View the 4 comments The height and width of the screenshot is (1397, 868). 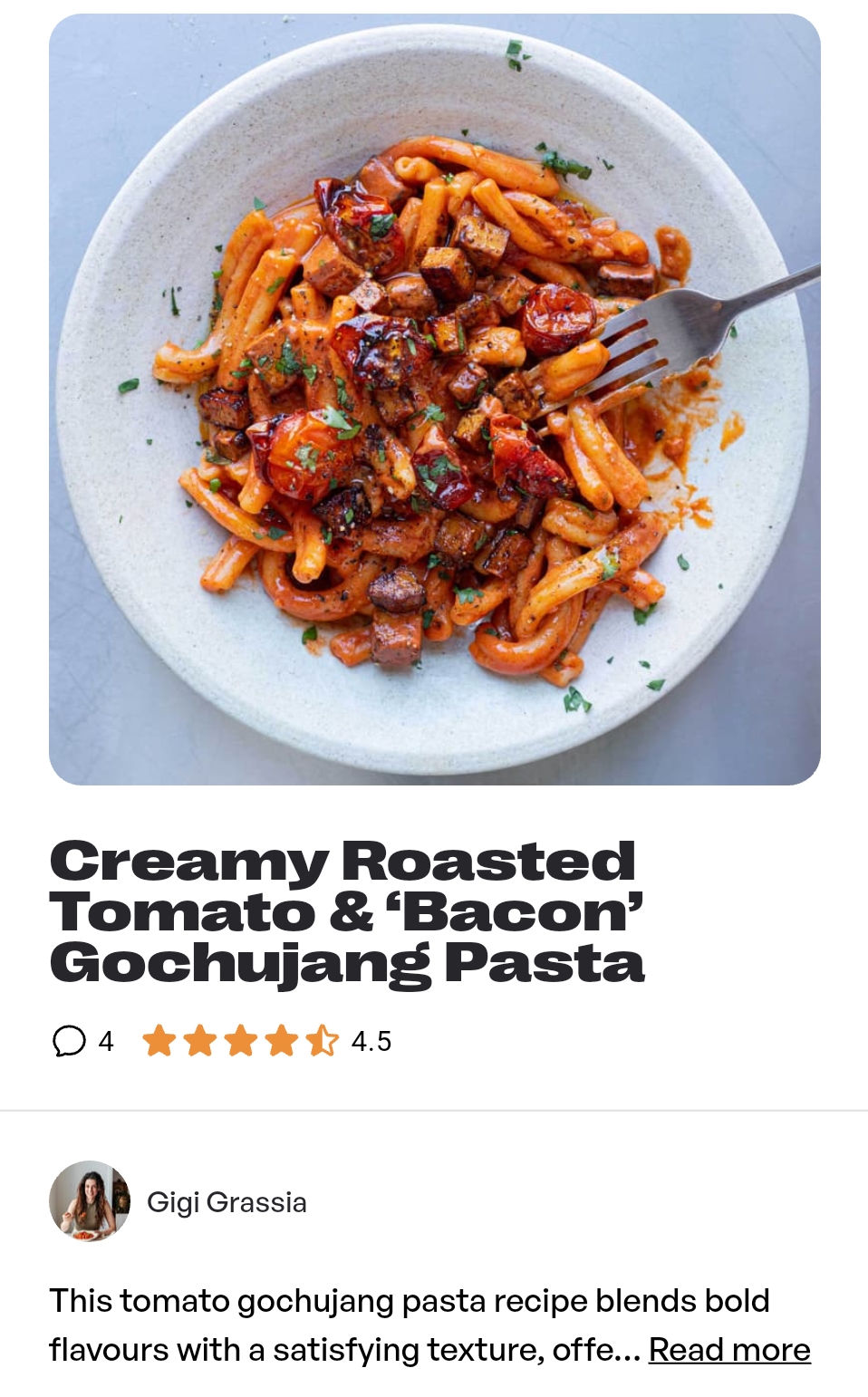pyautogui.click(x=82, y=1041)
